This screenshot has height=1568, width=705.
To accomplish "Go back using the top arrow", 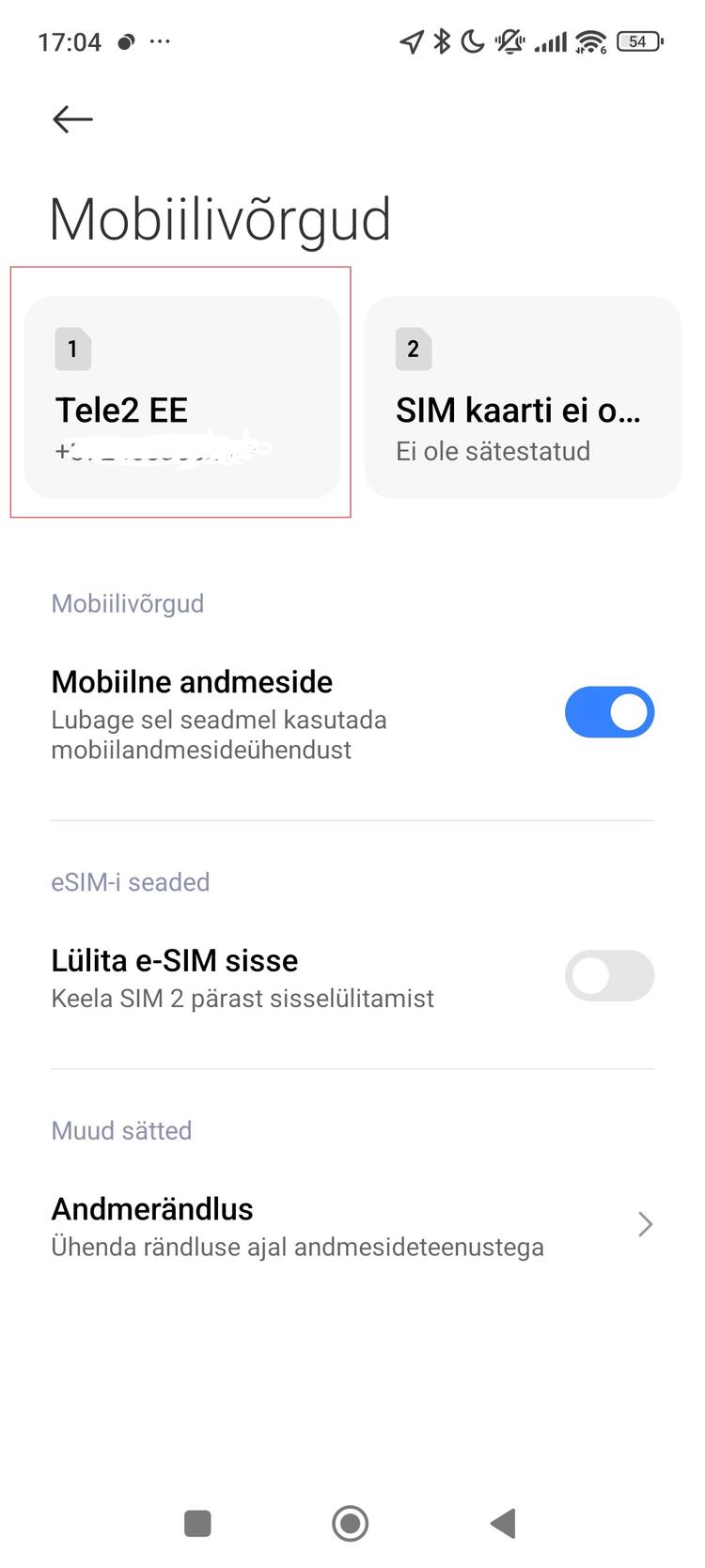I will pyautogui.click(x=72, y=119).
